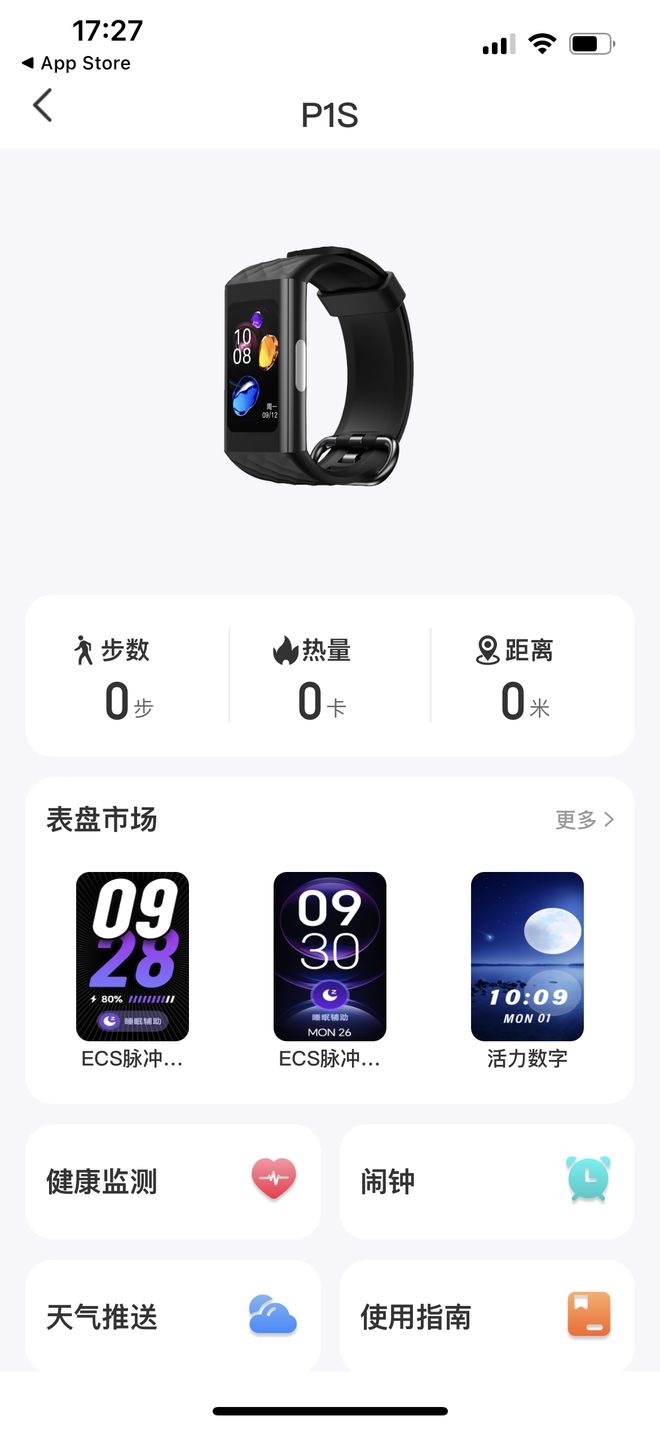
Task: Open 健康监测 health monitoring
Action: pos(173,1181)
